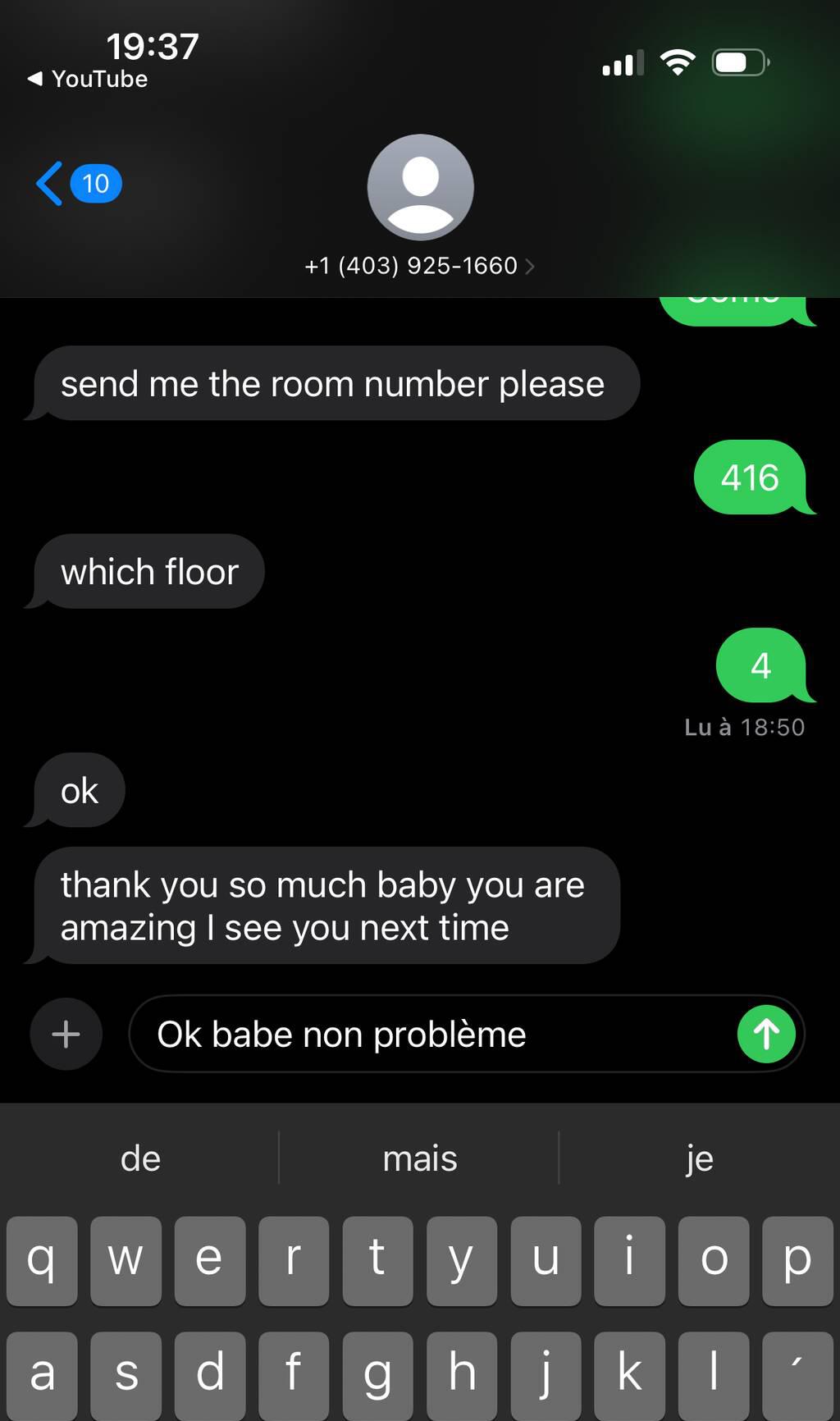Open the plus attachments menu
840x1421 pixels.
pos(66,1034)
